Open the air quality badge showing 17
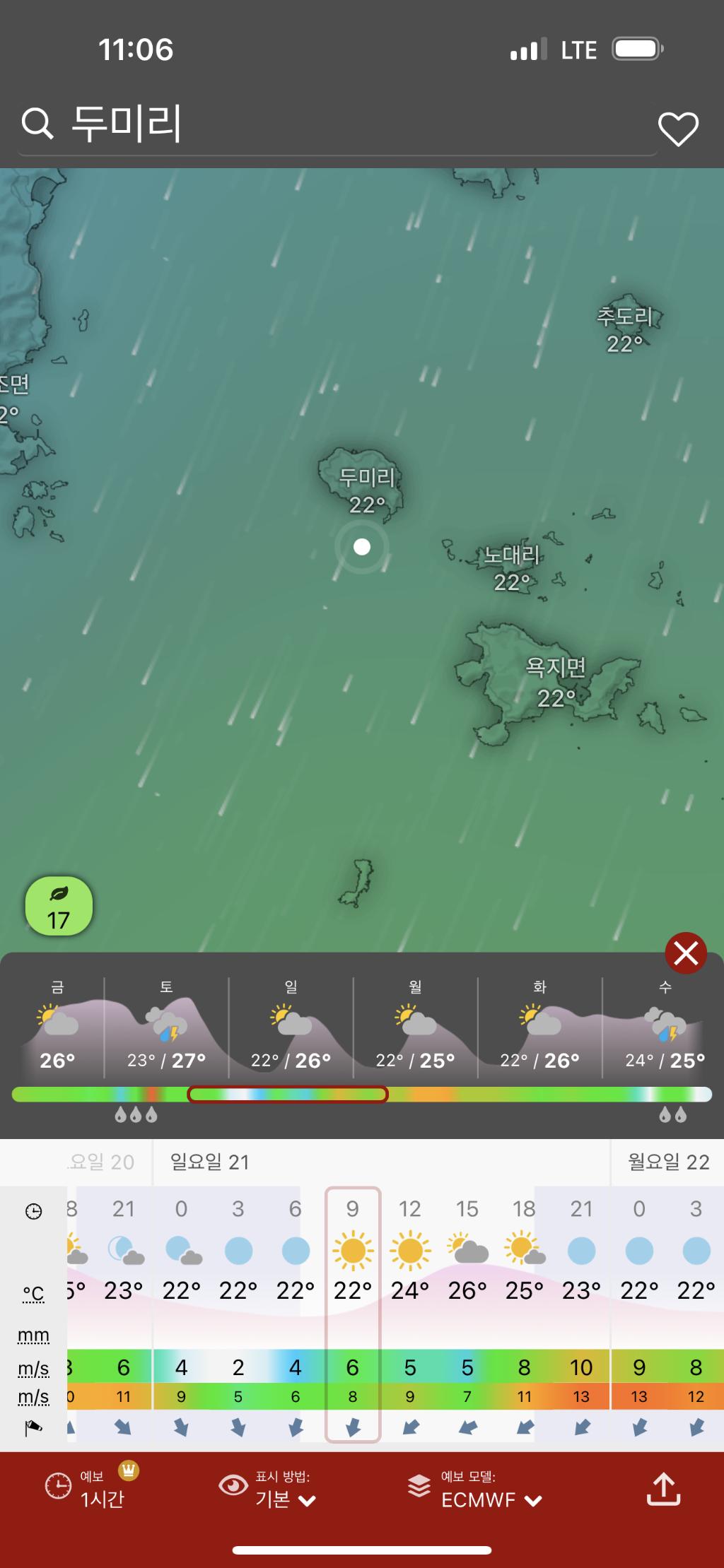This screenshot has height=1568, width=724. tap(59, 907)
